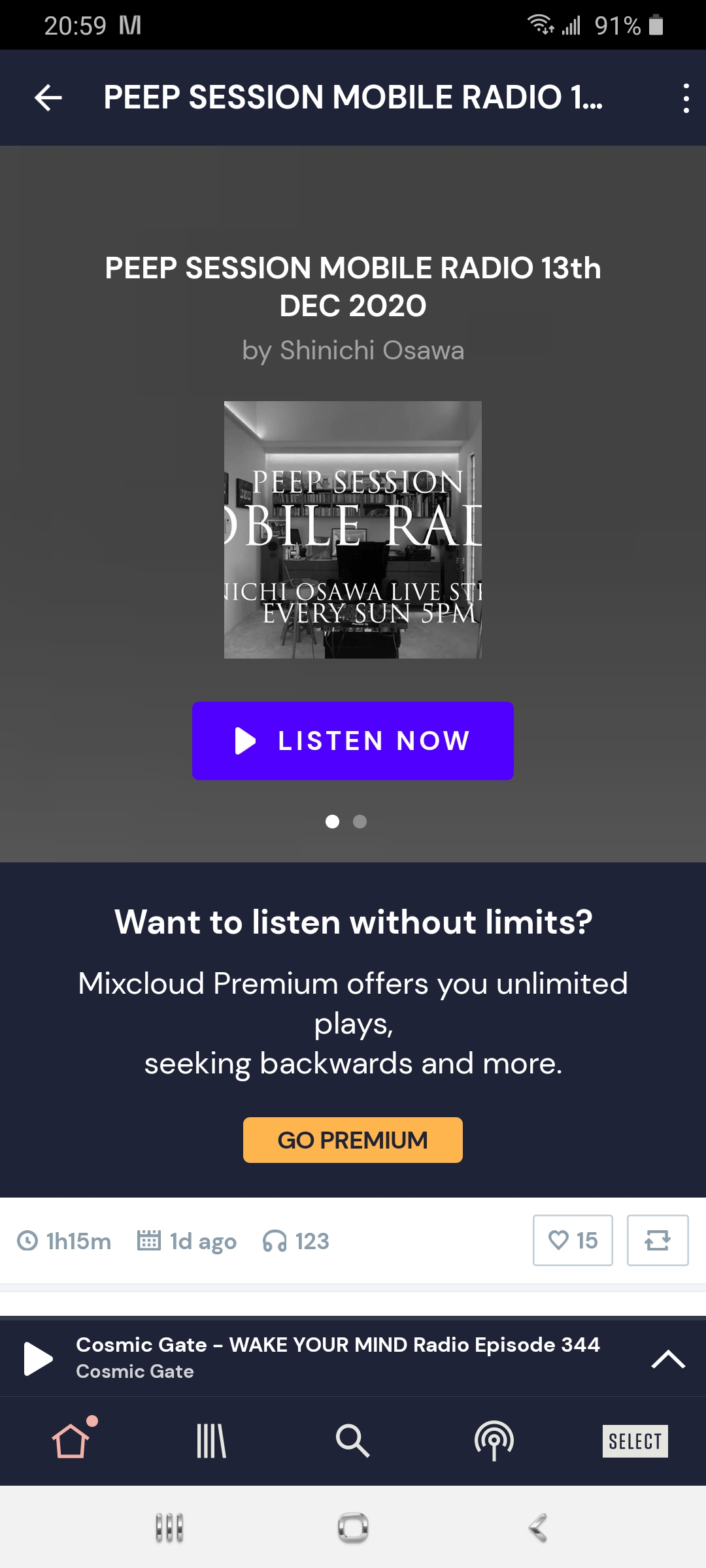
Task: Open the Search tab
Action: tap(352, 1441)
